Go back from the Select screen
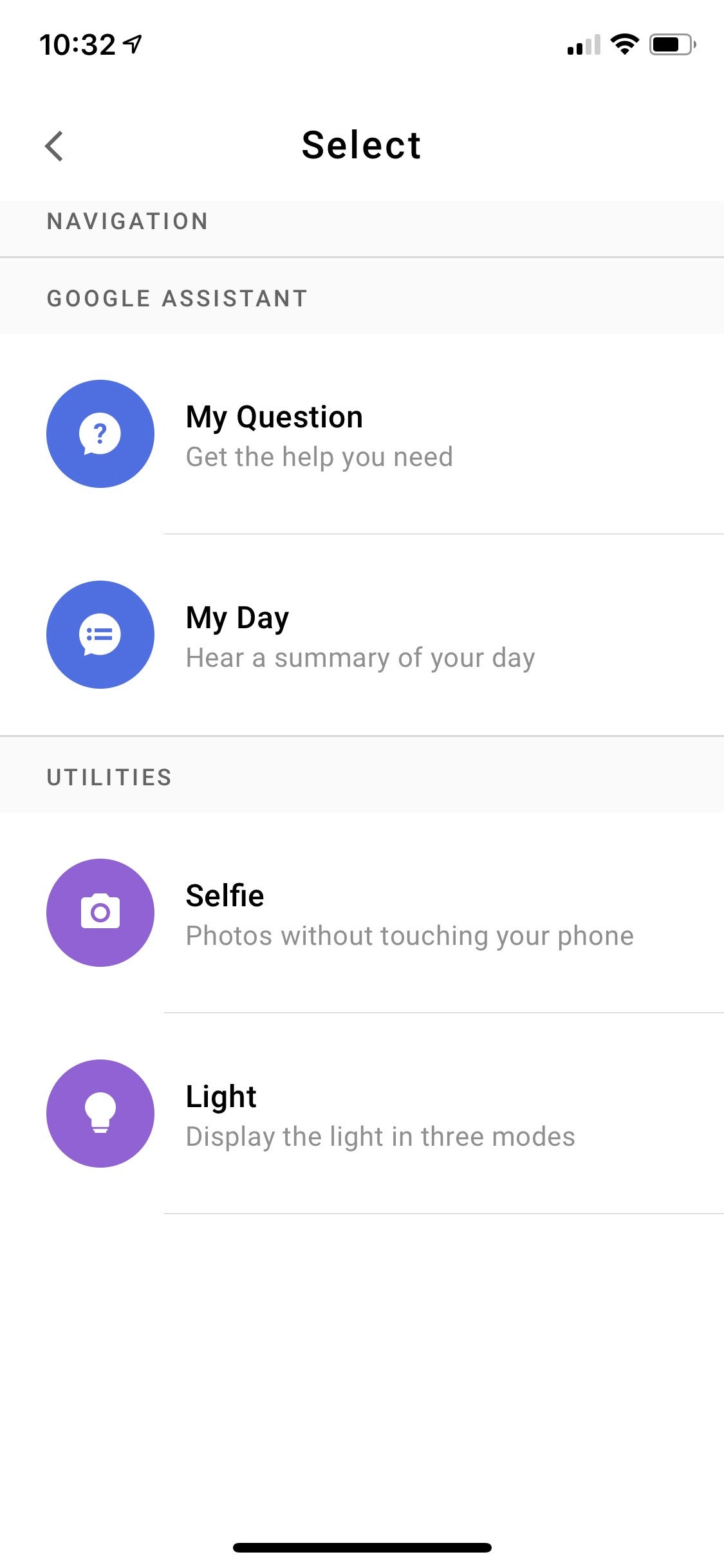 click(x=55, y=146)
